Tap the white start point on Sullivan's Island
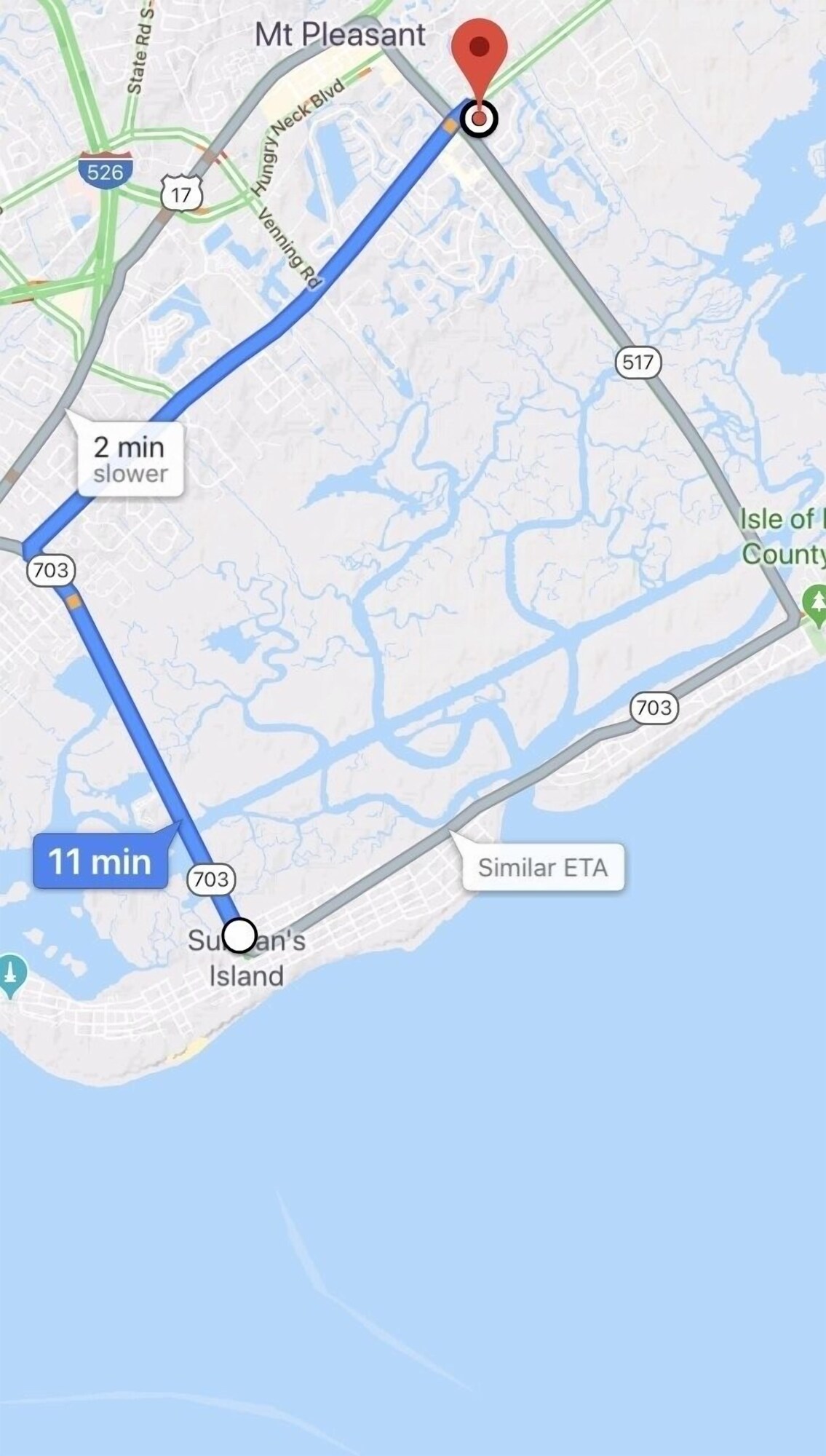This screenshot has height=1456, width=826. 239,935
